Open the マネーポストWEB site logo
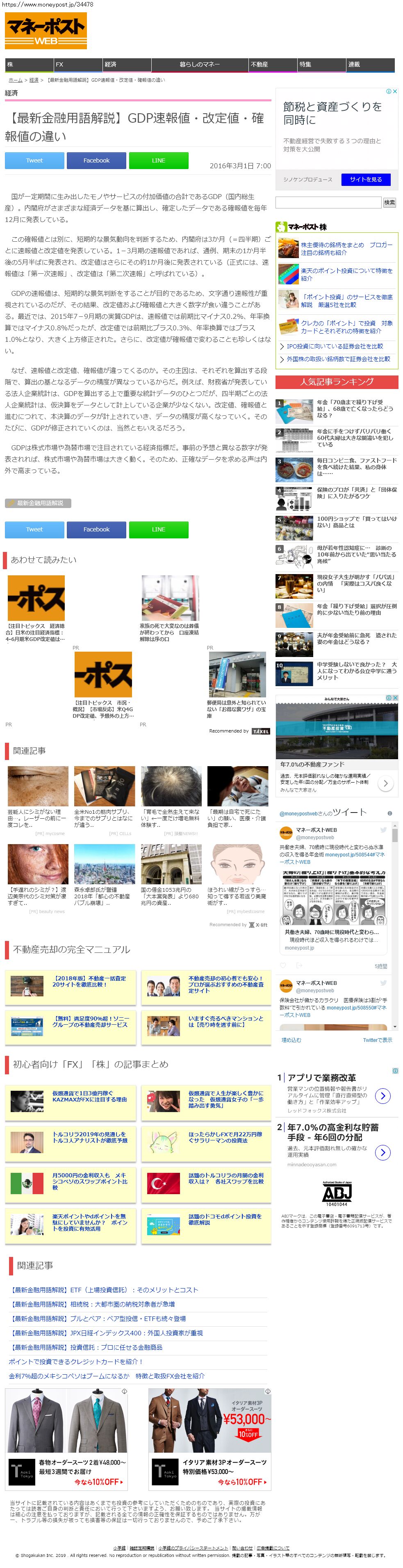Viewport: 403px width, 1568px height. (46, 30)
